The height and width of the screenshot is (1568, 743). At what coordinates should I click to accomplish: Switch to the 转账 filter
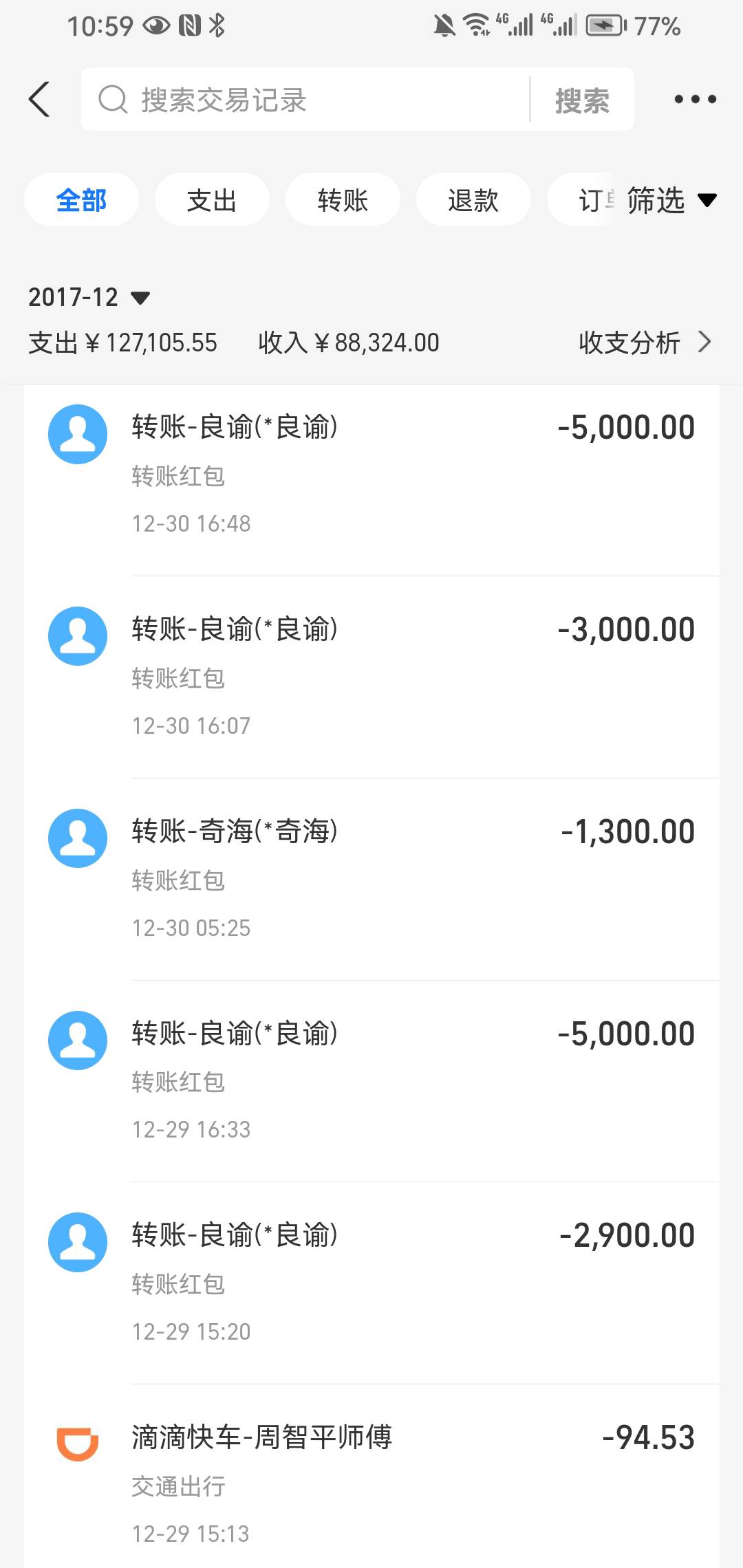[x=343, y=200]
